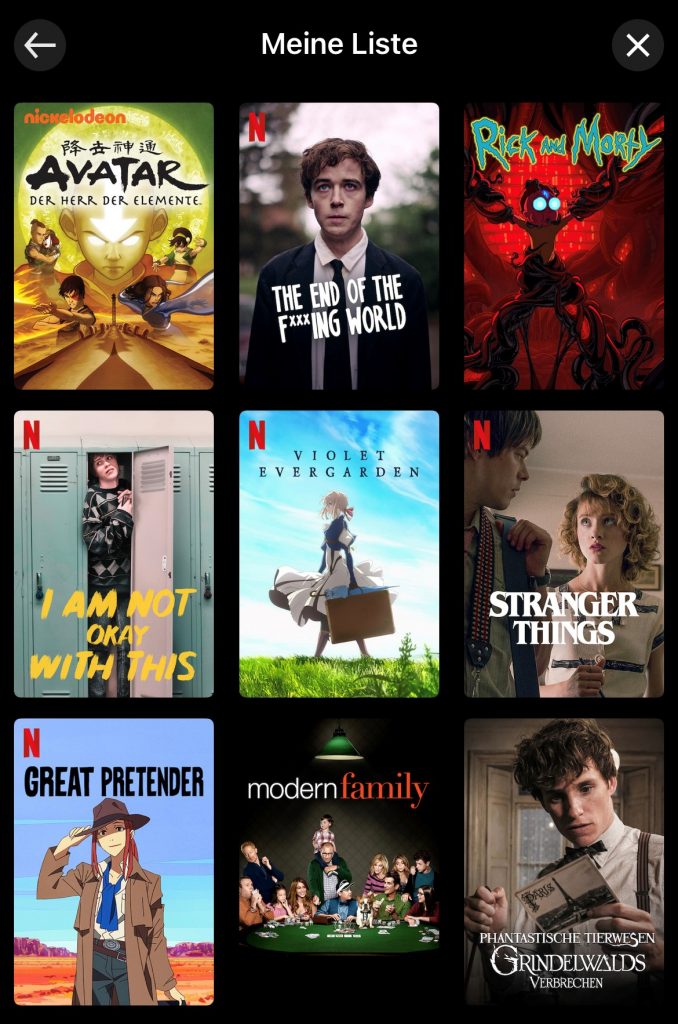This screenshot has width=678, height=1024.
Task: Open Avatar Der Herr der Elemente
Action: tap(114, 246)
